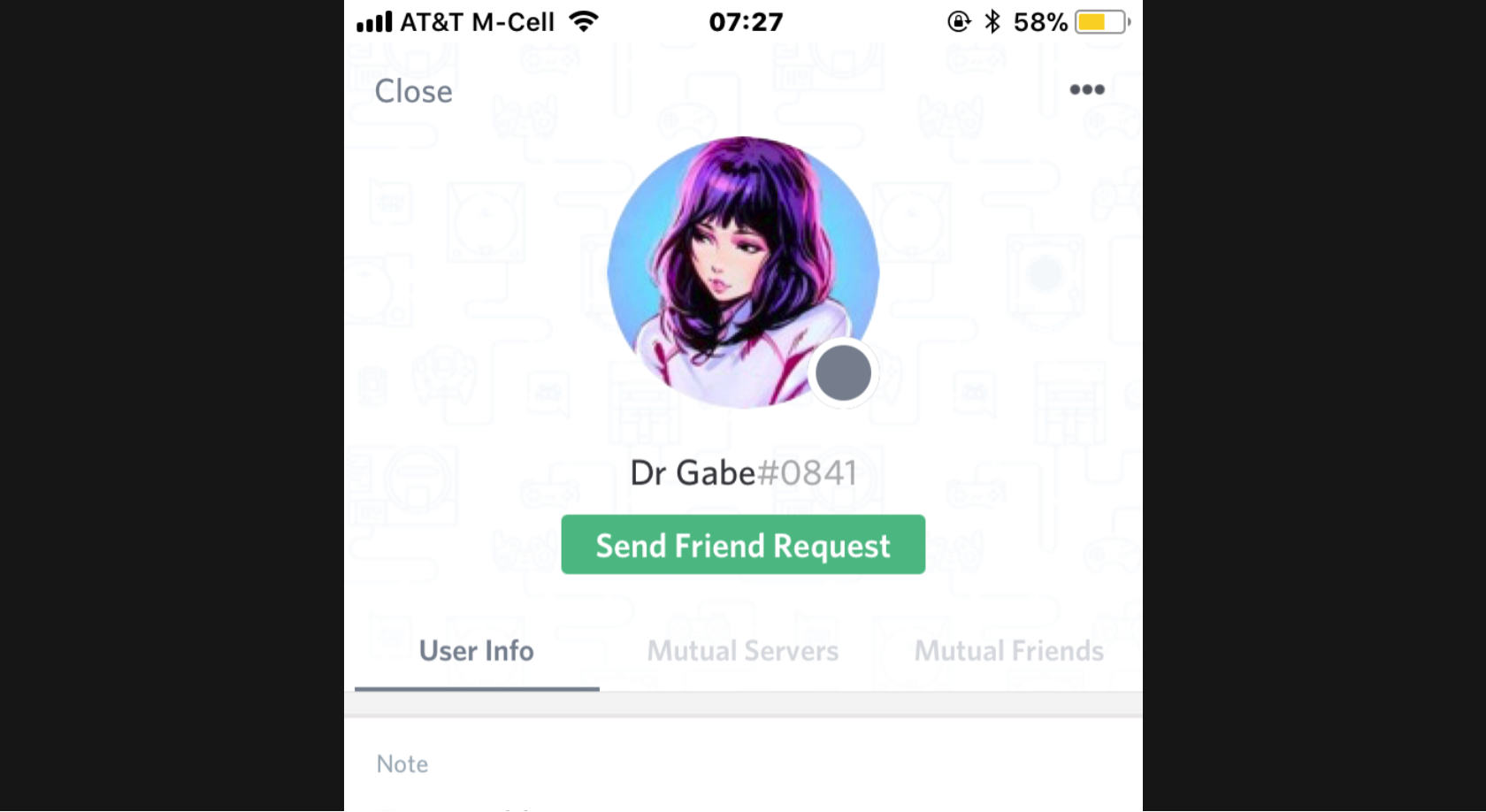The height and width of the screenshot is (812, 1486).
Task: Switch to the Mutual Servers tab
Action: click(x=742, y=651)
